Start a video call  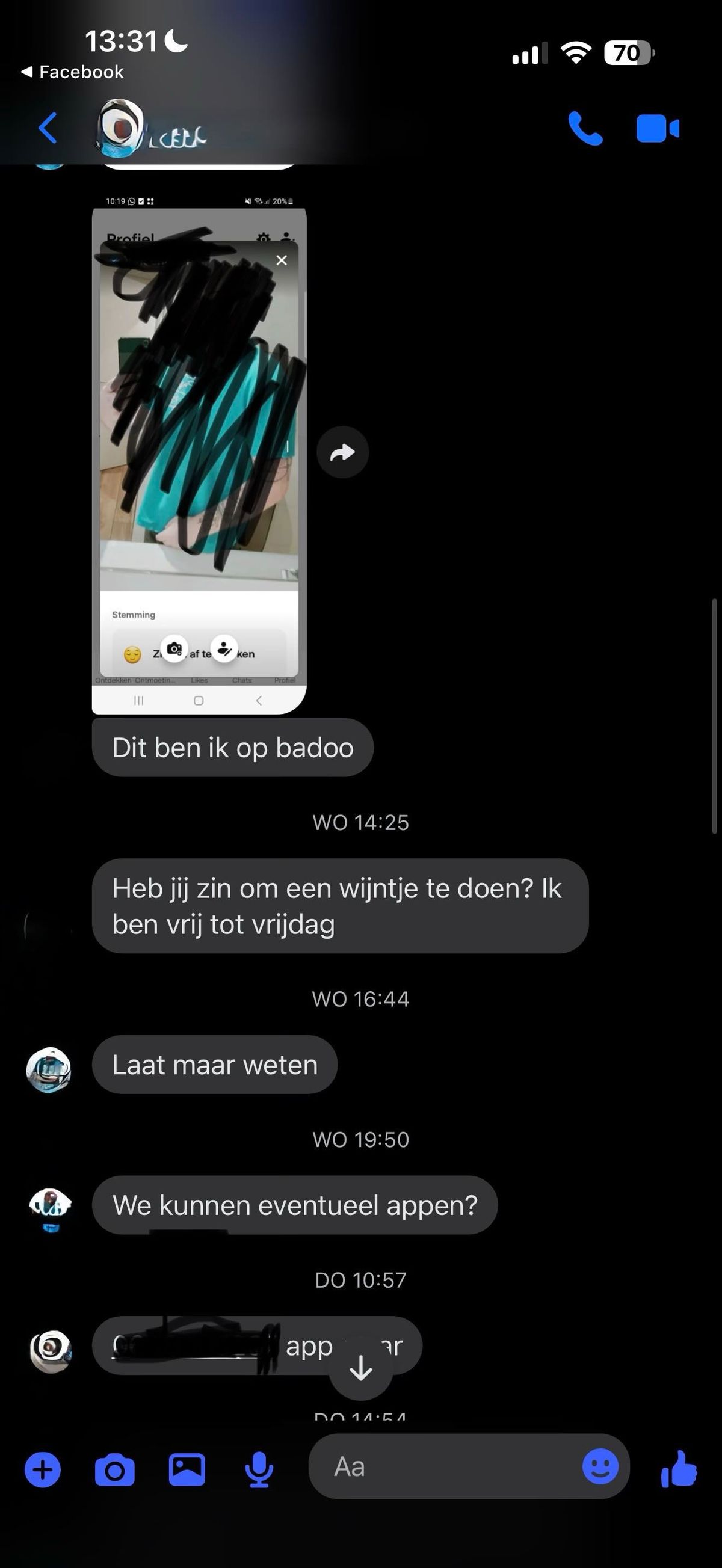[658, 129]
